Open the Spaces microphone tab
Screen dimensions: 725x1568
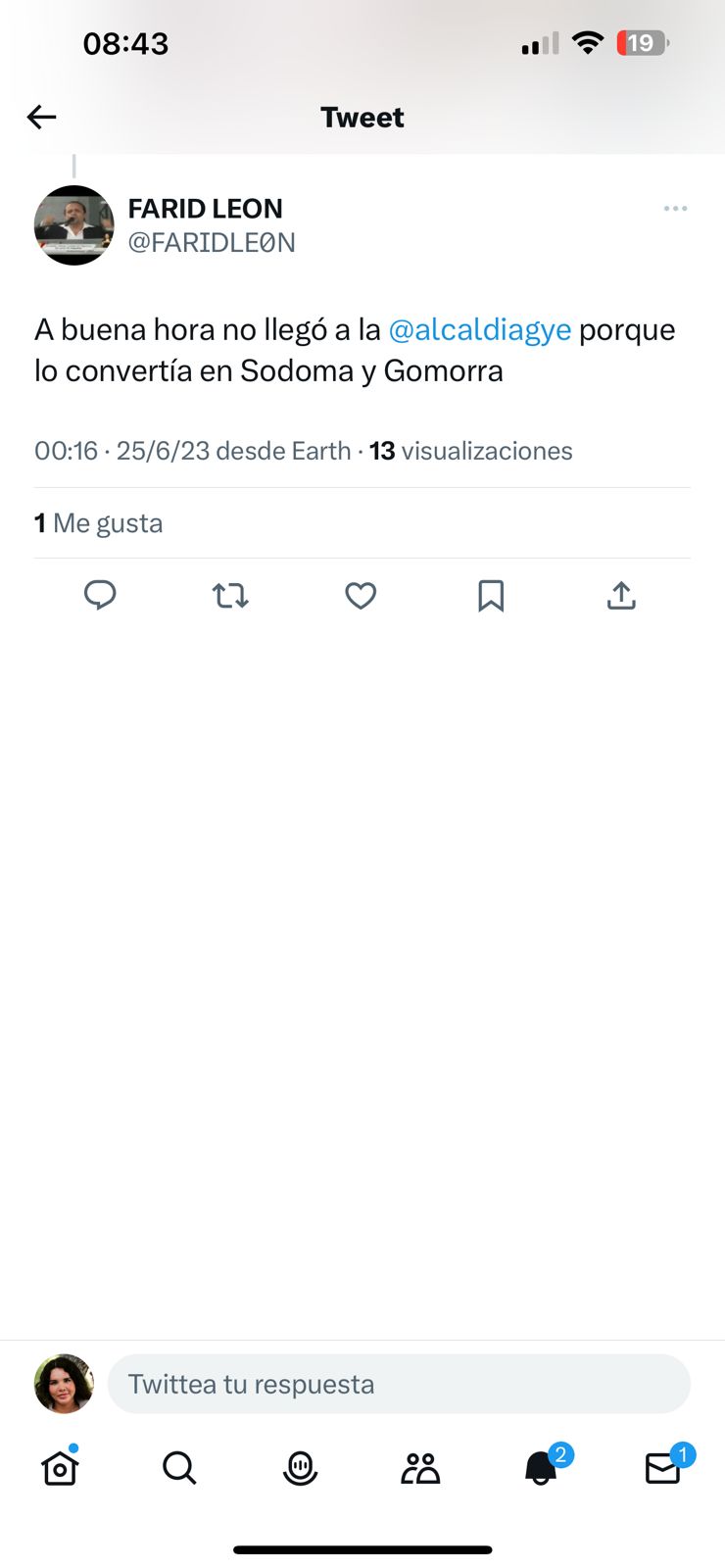click(x=300, y=1467)
